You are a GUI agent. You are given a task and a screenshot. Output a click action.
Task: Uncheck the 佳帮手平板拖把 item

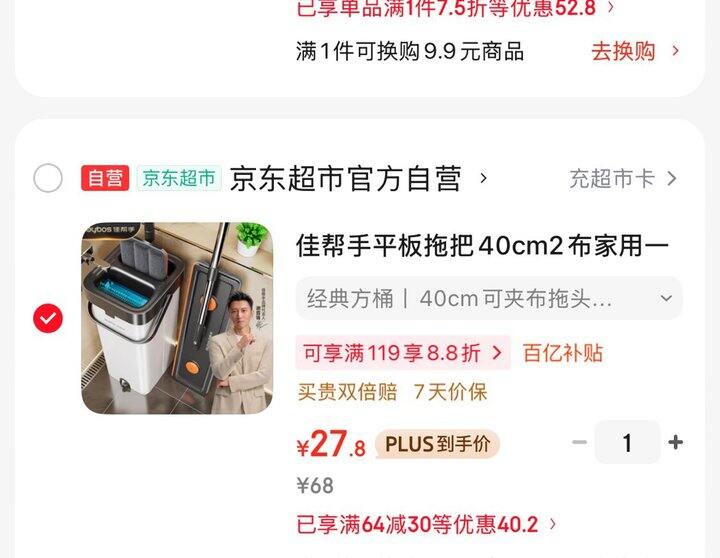point(48,319)
